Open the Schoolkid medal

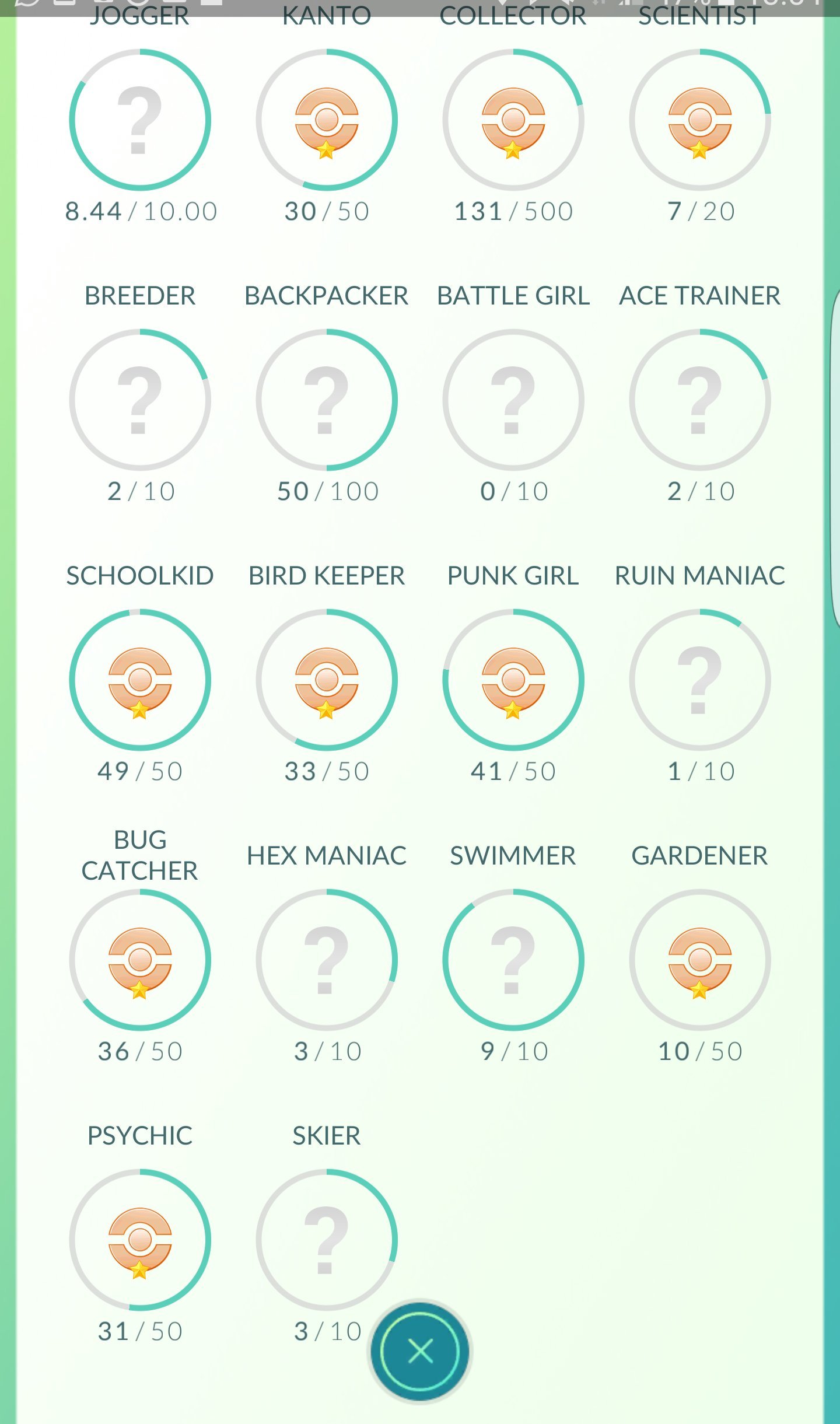point(140,680)
